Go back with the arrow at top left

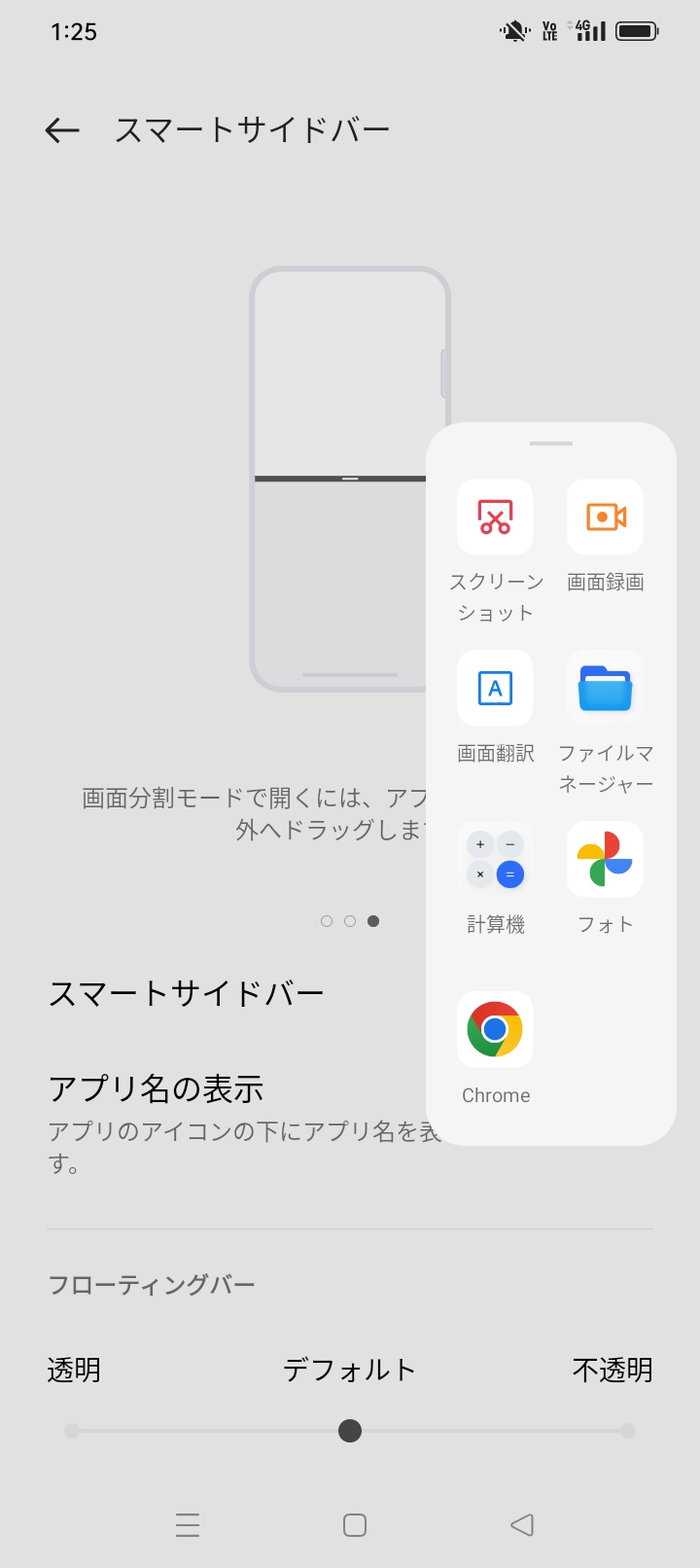pyautogui.click(x=61, y=128)
